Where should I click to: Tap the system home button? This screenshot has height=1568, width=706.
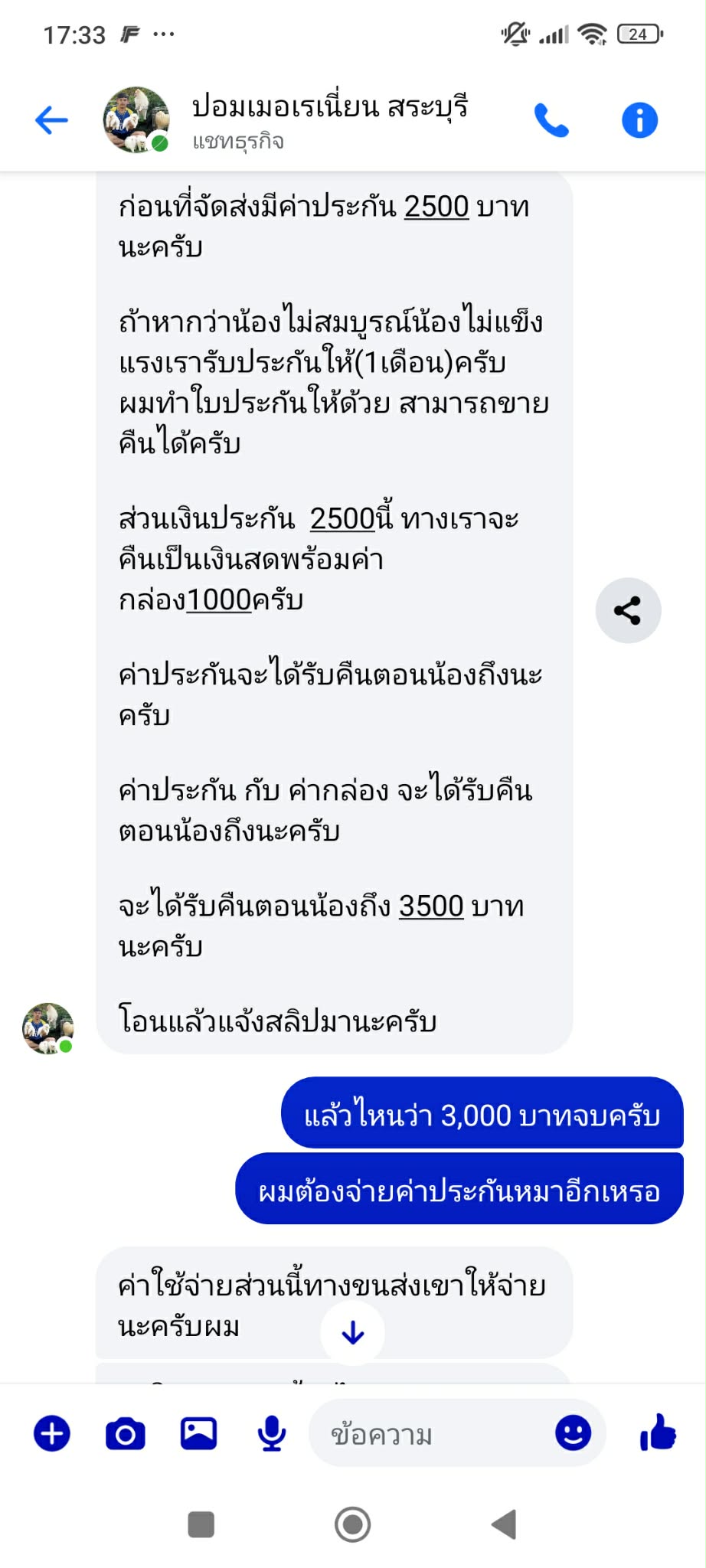tap(353, 1524)
